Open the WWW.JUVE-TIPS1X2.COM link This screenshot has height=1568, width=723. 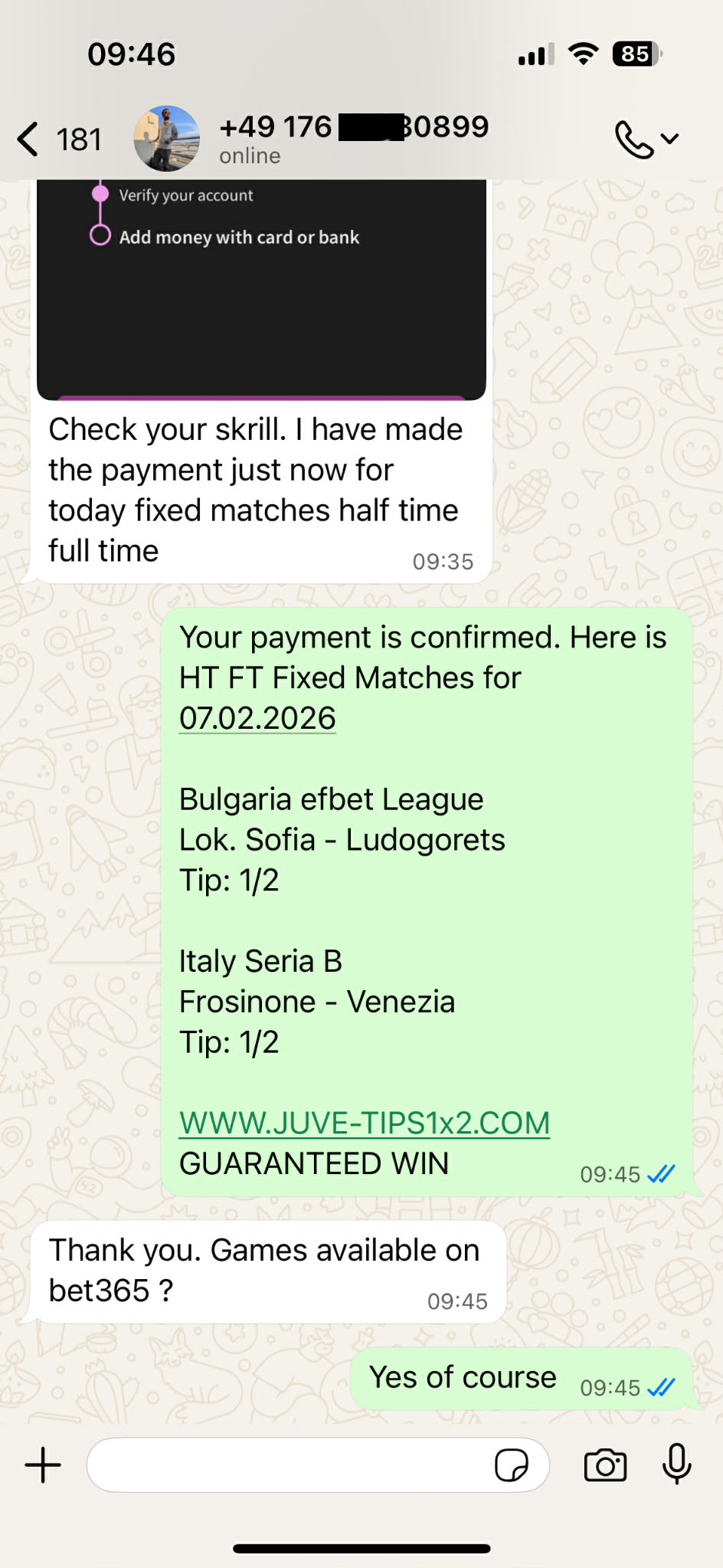(365, 1123)
